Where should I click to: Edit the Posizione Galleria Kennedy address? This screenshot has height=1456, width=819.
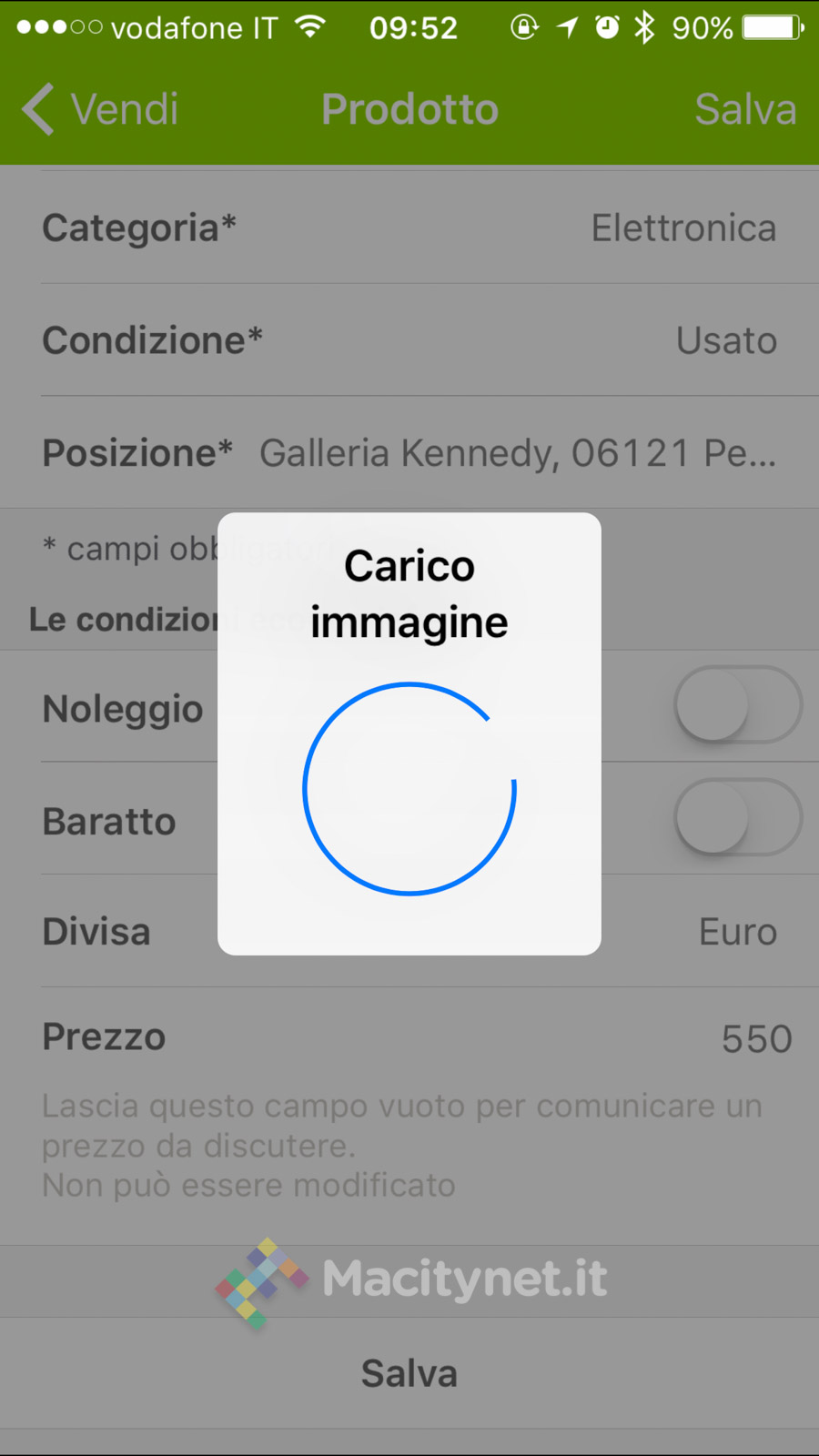pos(517,453)
